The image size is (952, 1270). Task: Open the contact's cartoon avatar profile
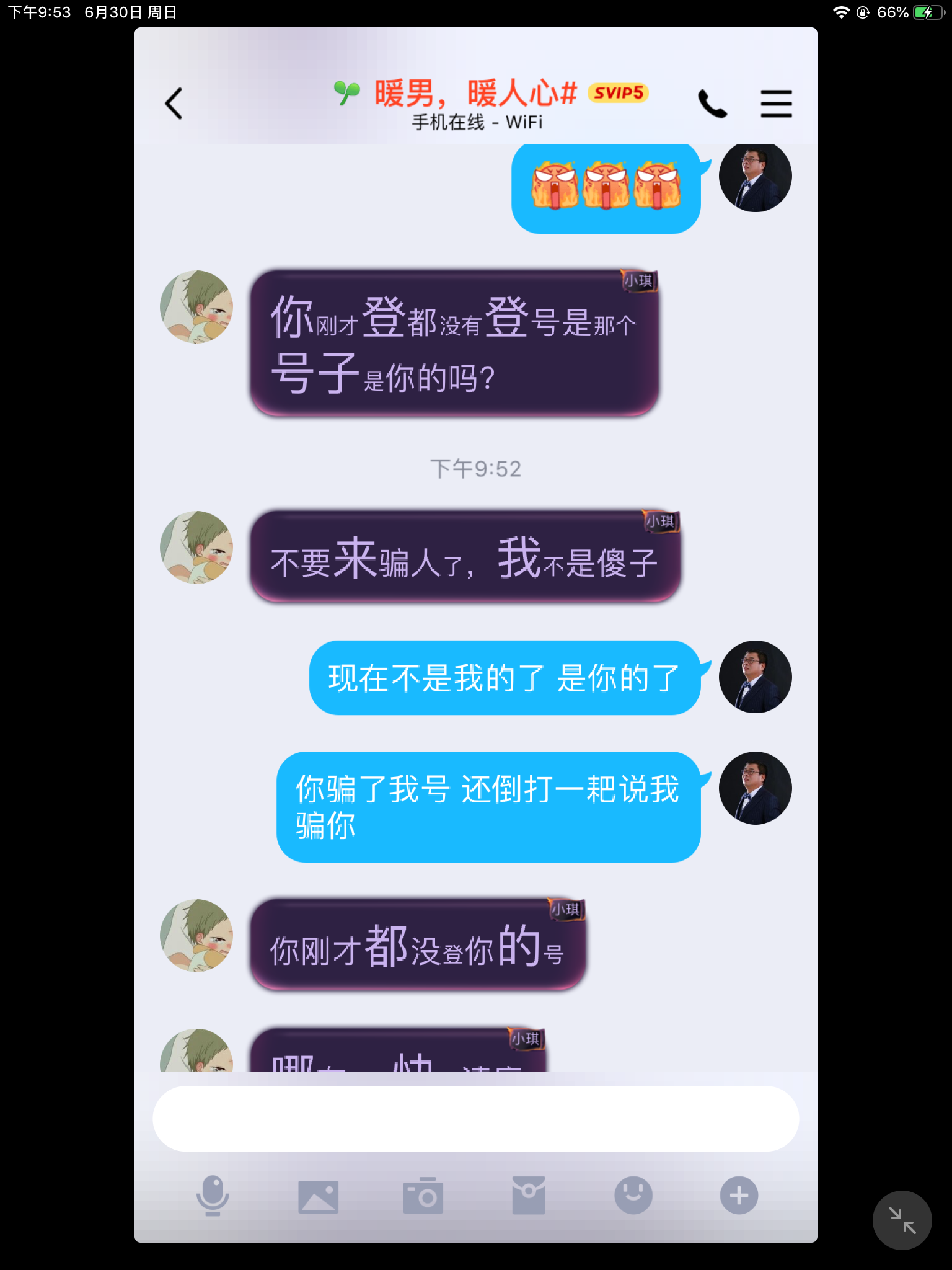196,307
